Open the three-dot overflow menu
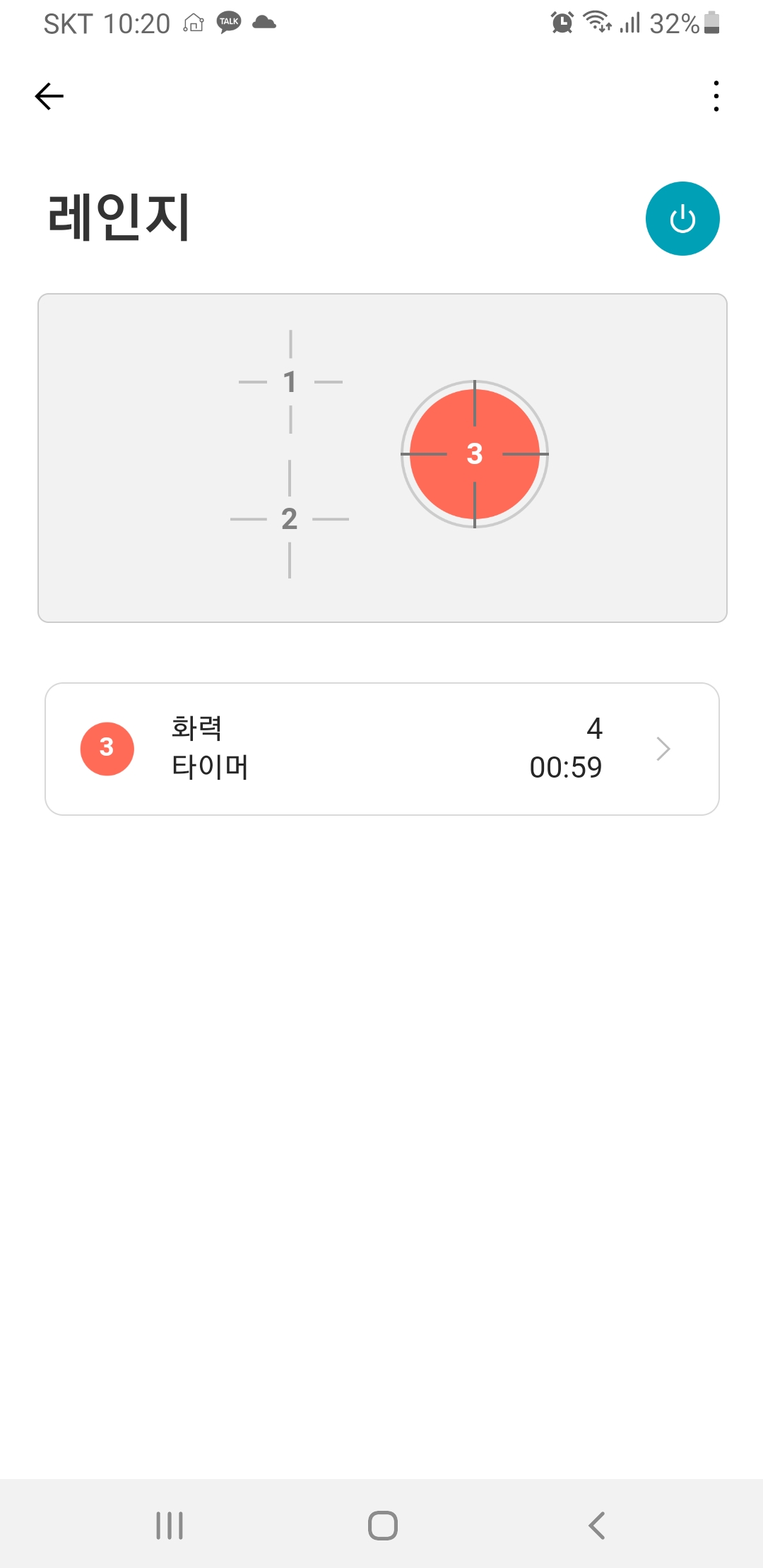This screenshot has height=1568, width=763. 716,96
